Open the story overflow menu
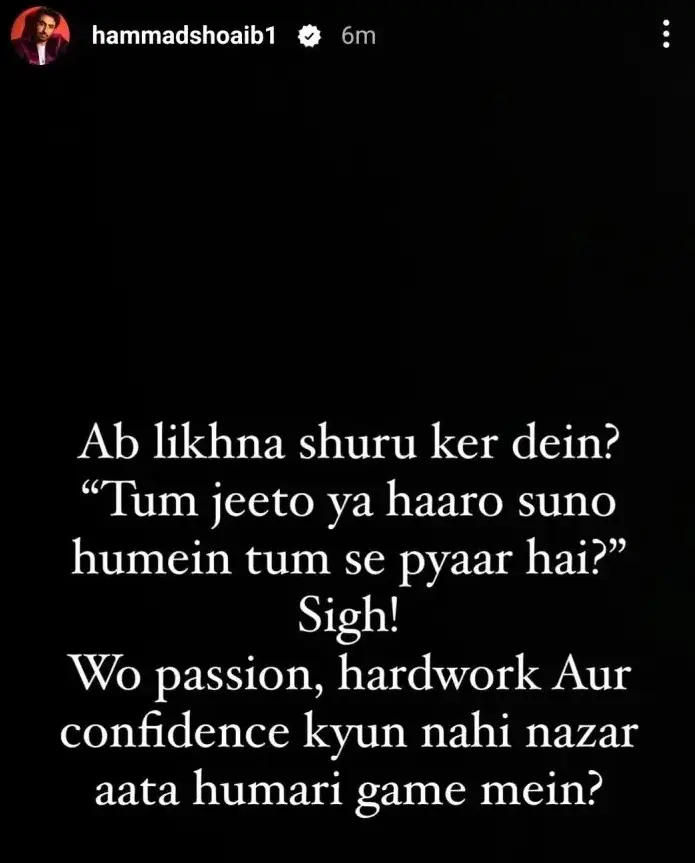Screen dimensions: 695x863 (666, 36)
